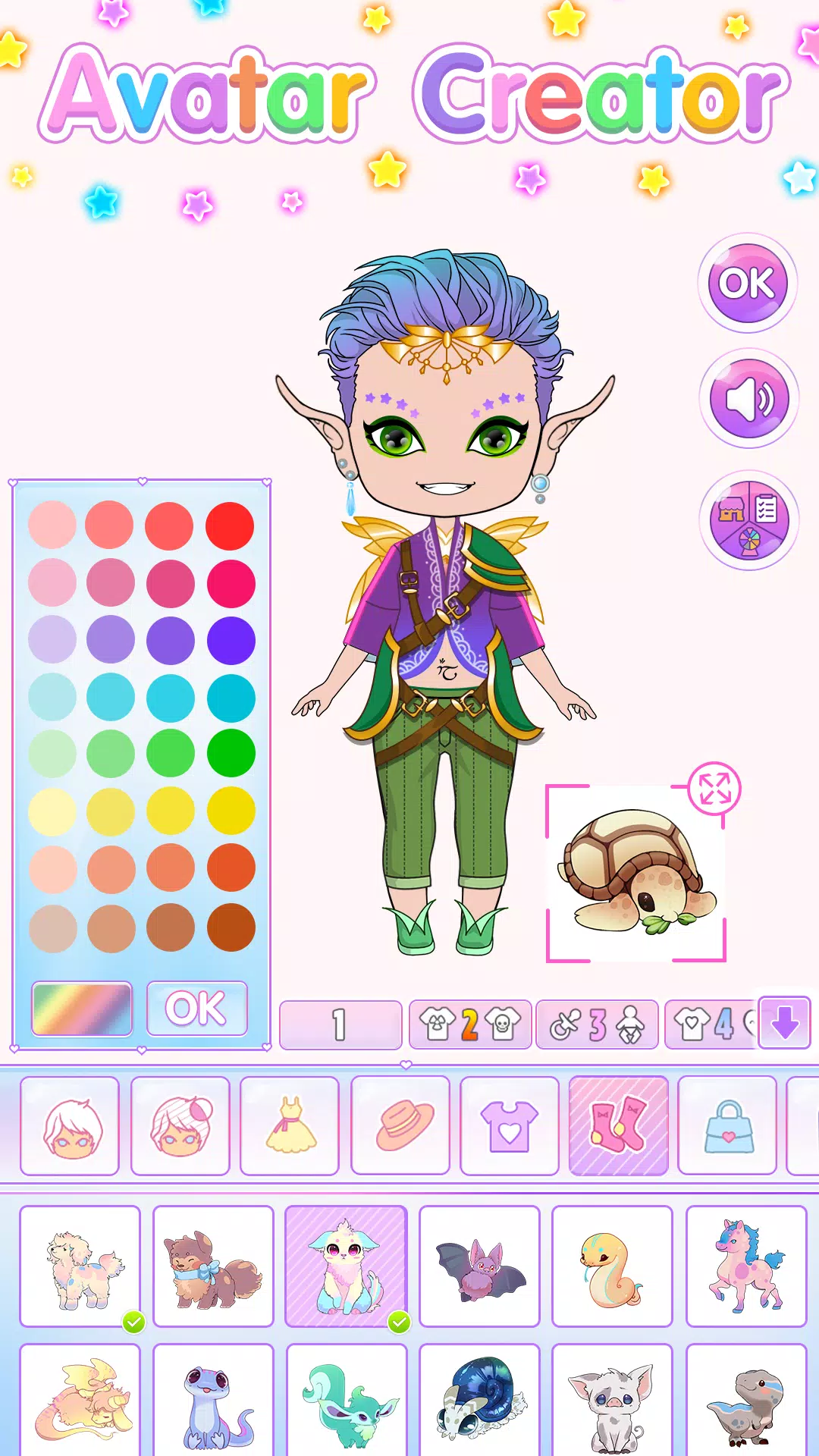Switch to layer tab 2

pos(469,1025)
